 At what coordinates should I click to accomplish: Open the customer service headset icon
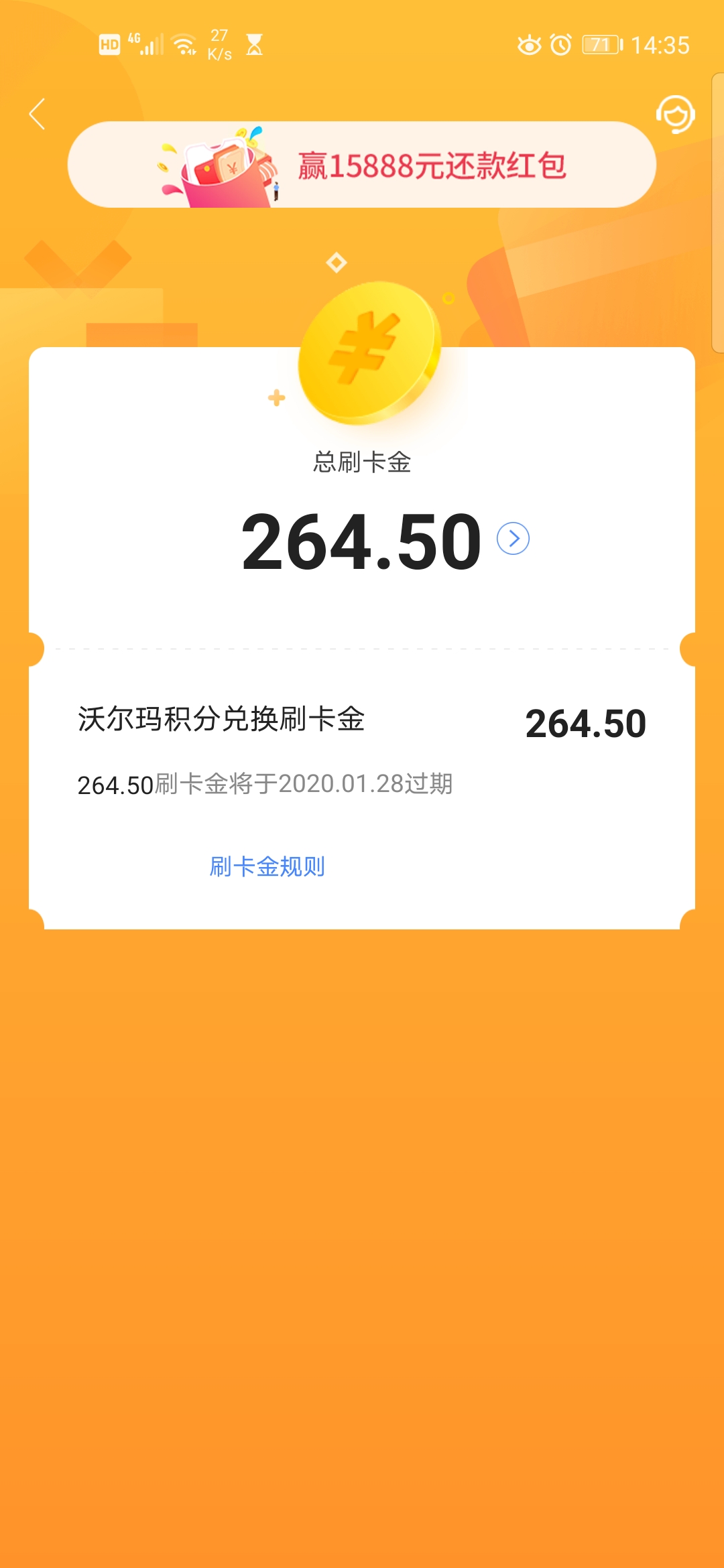tap(675, 114)
